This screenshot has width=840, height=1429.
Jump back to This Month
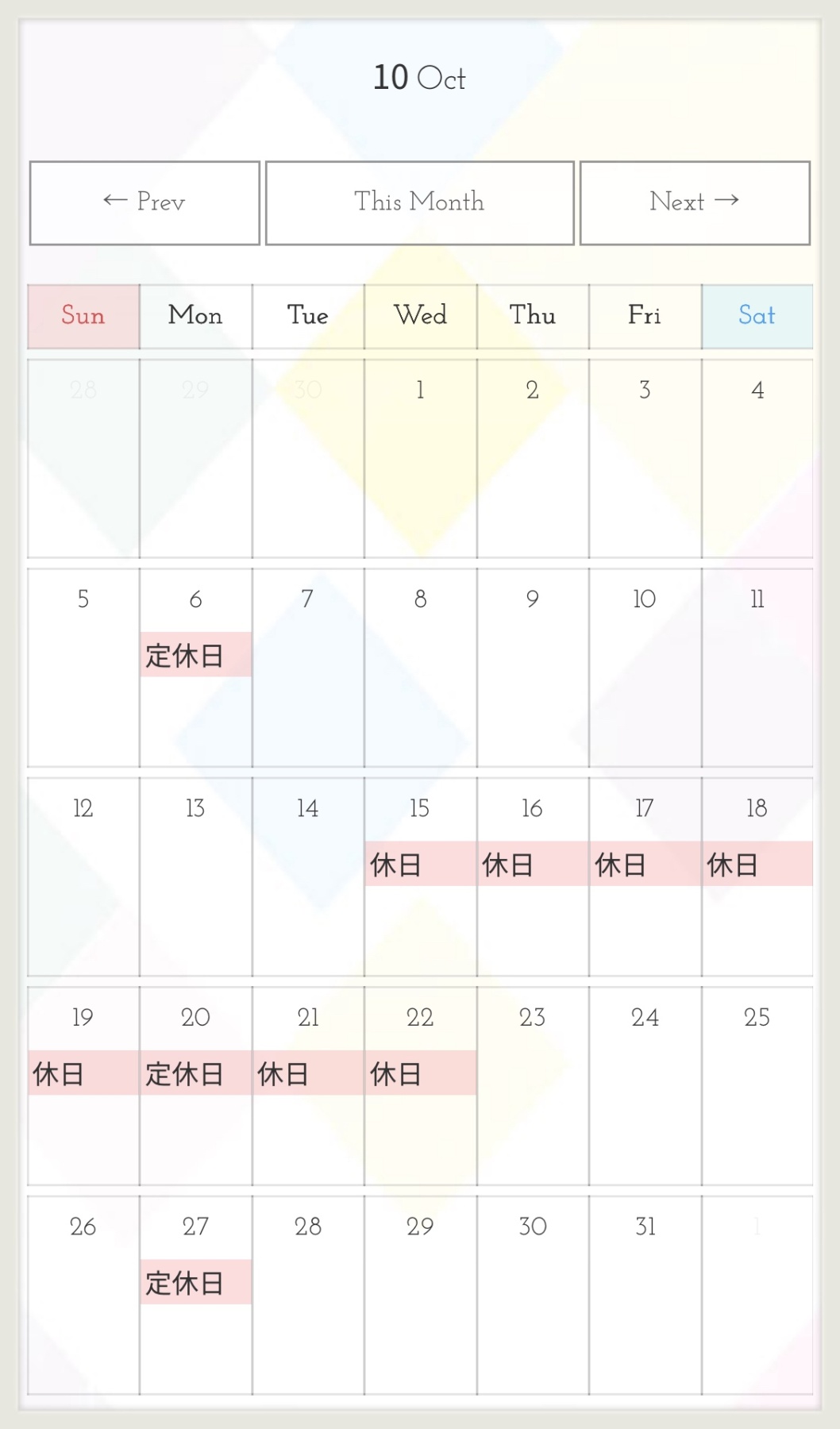coord(419,203)
